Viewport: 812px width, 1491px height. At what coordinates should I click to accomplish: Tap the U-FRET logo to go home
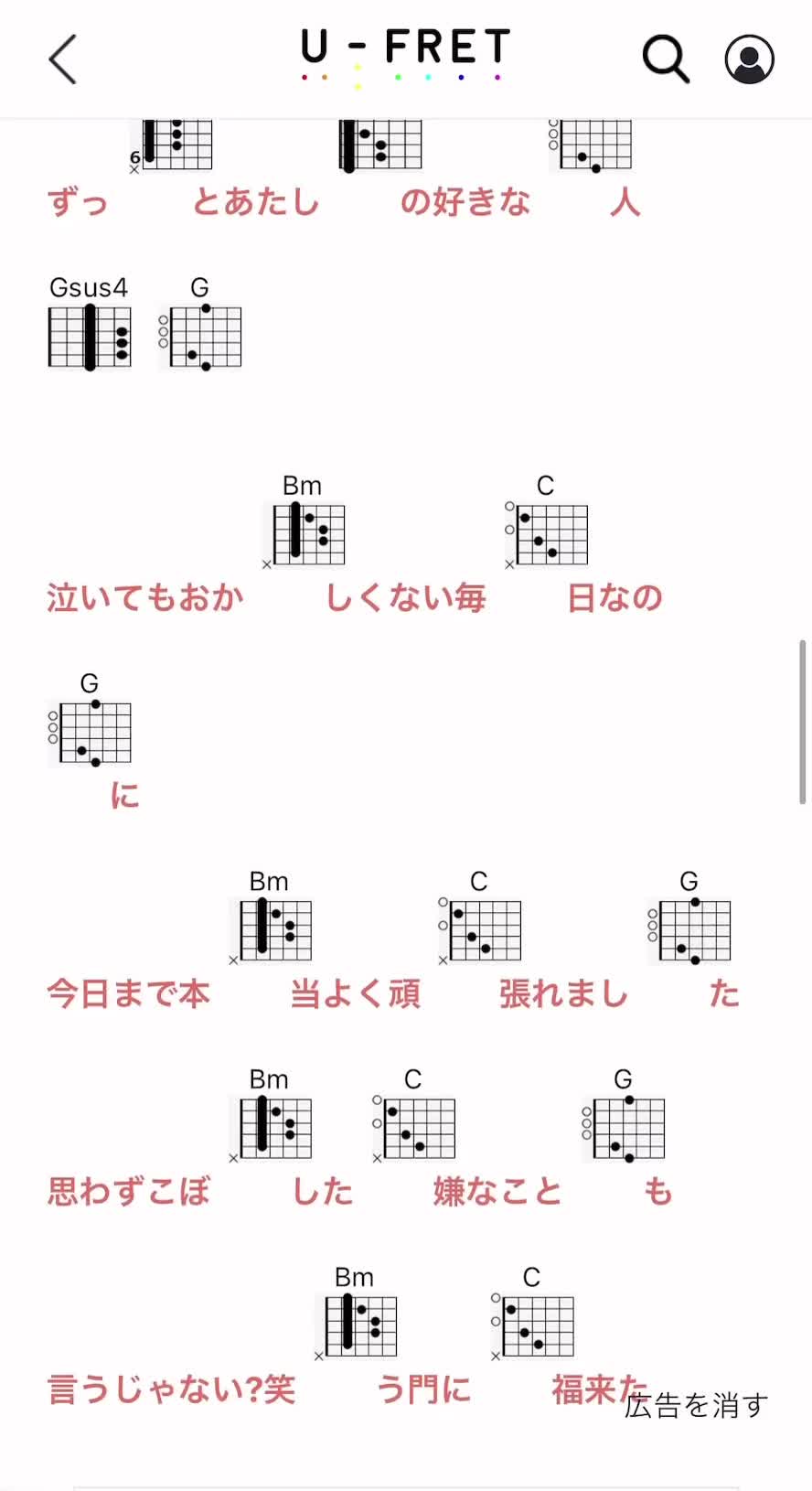coord(405,55)
